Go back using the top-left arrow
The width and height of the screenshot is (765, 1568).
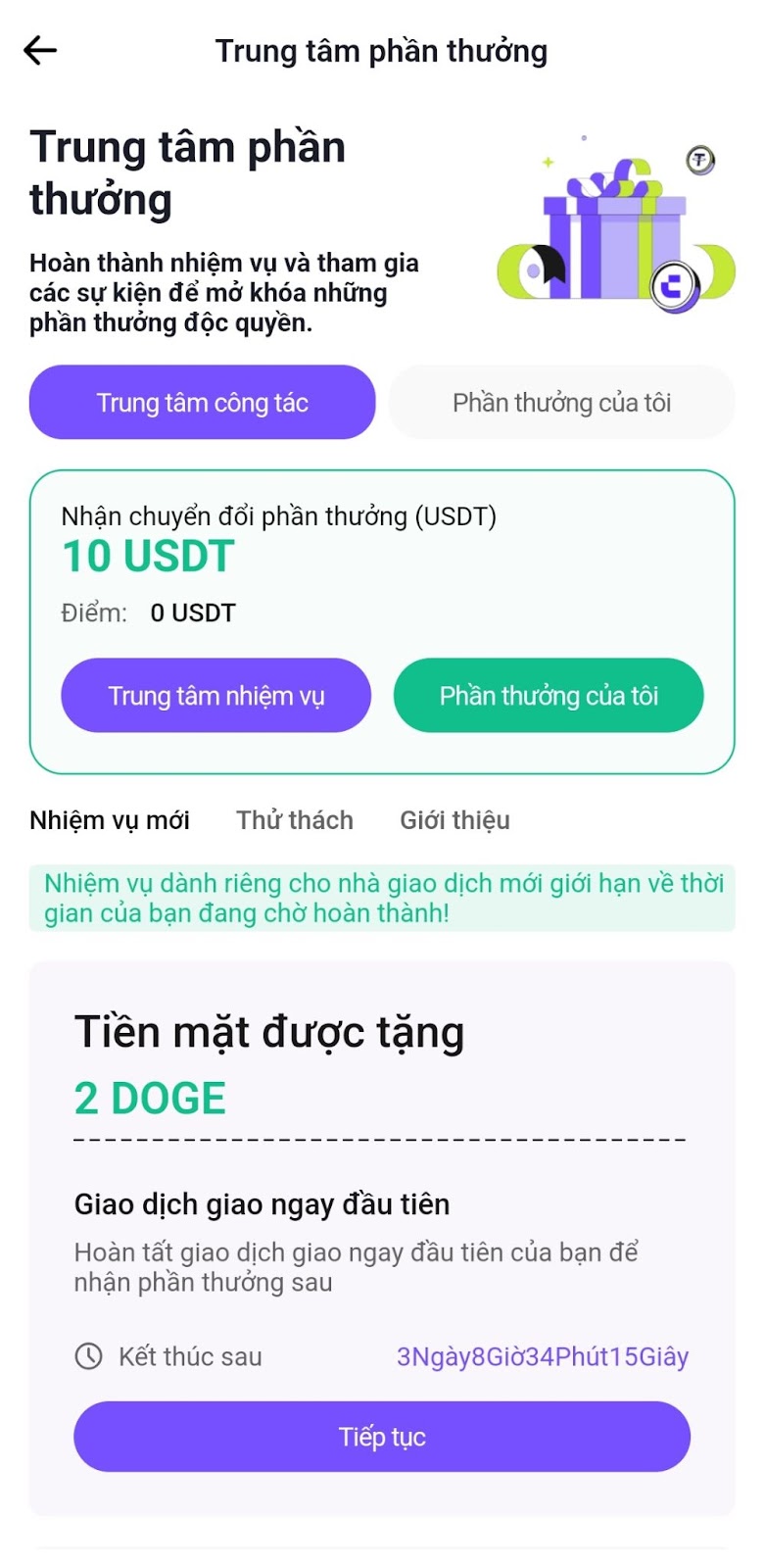[x=40, y=50]
